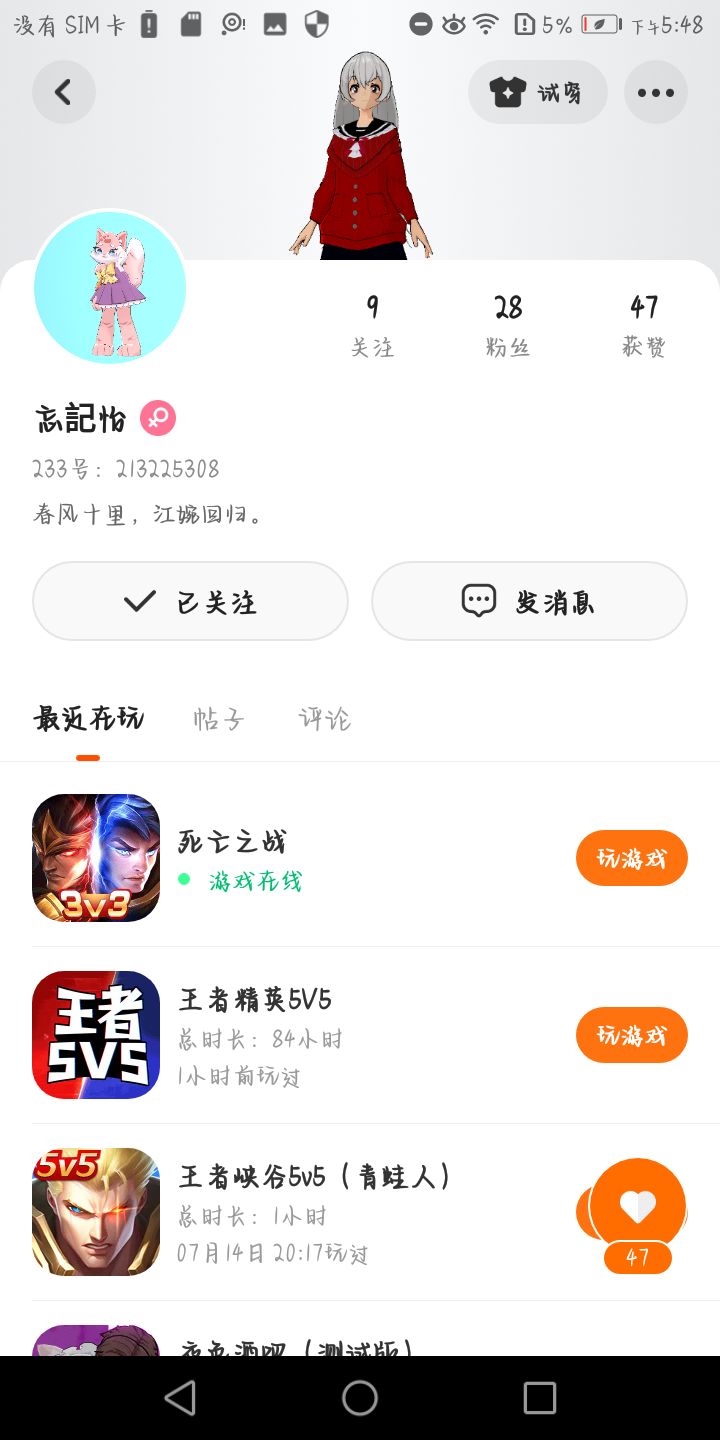Open the user's profile avatar
720x1440 pixels.
[110, 288]
